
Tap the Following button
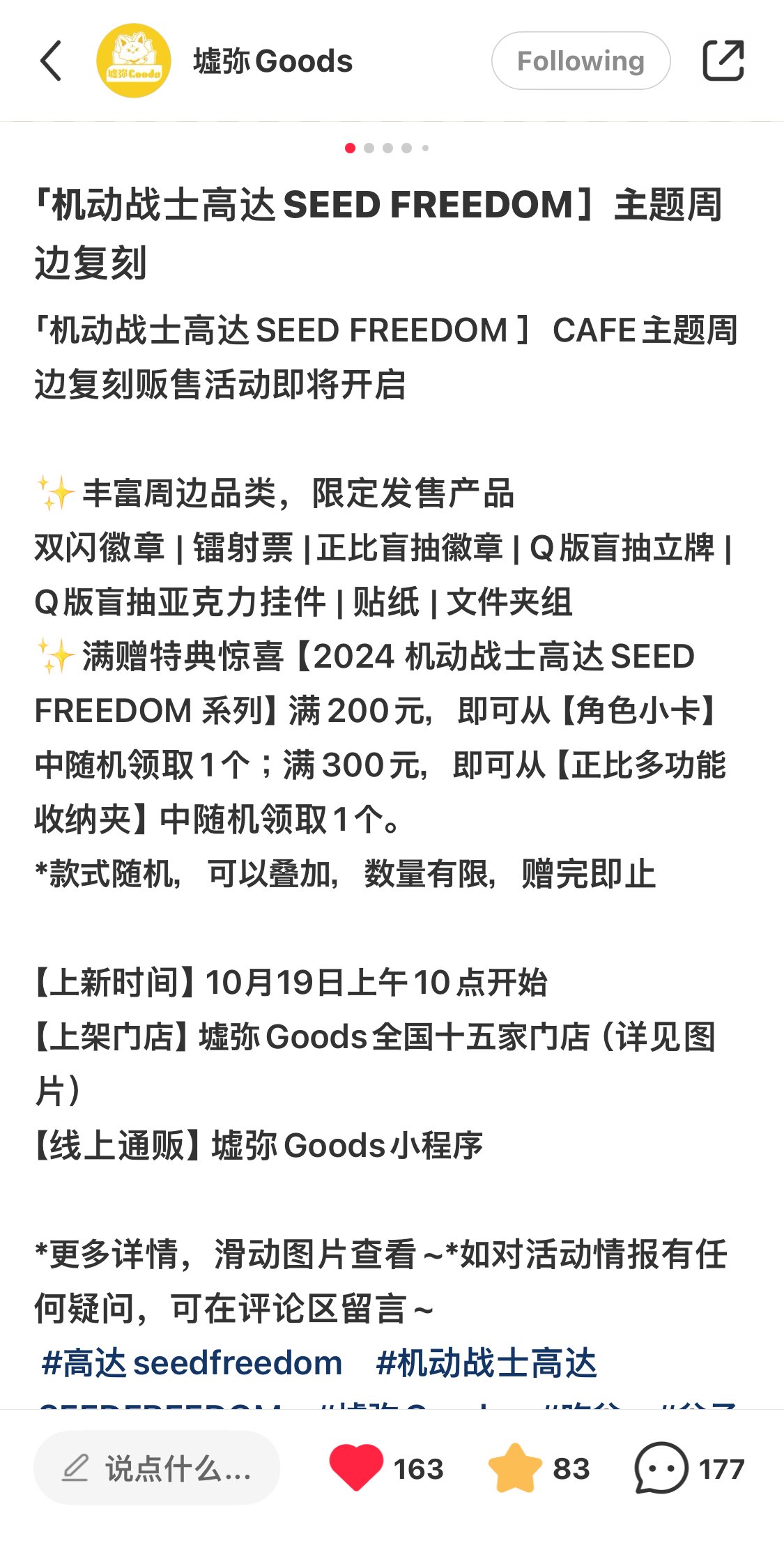tap(581, 61)
